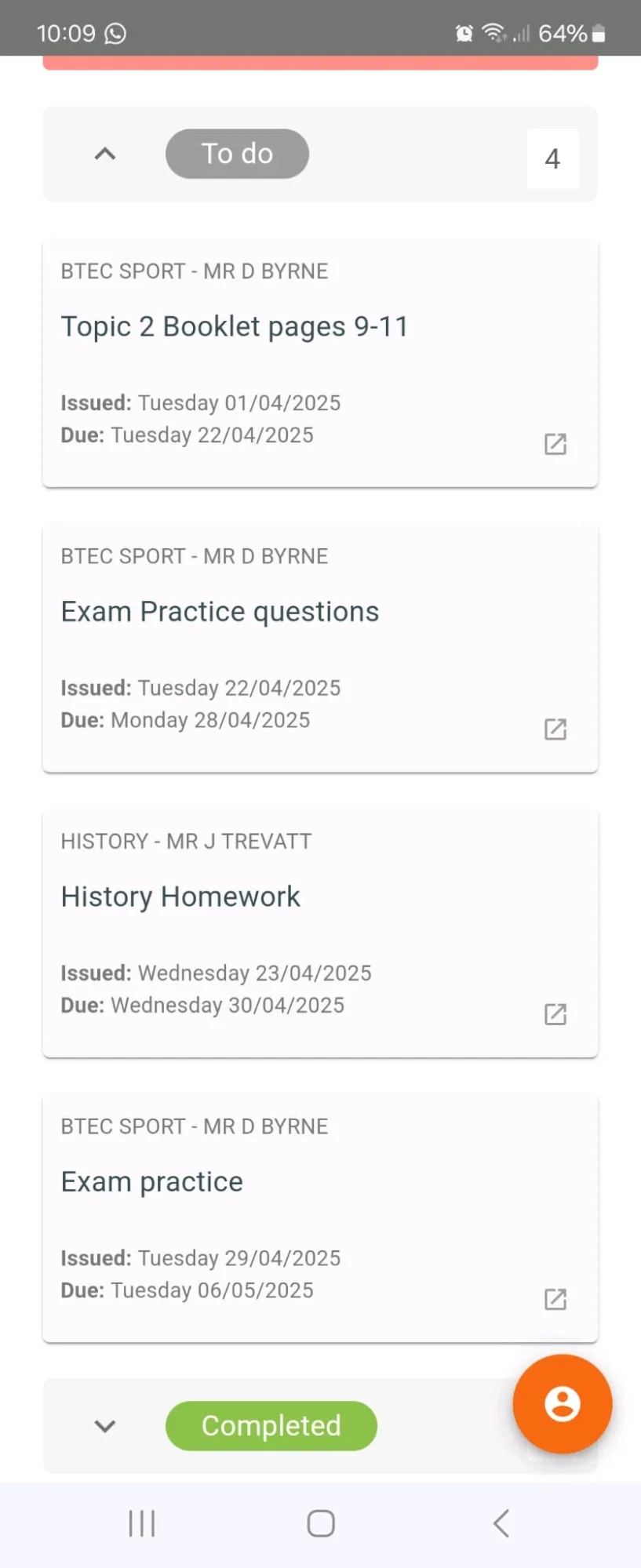Open Topic 2 Booklet pages 9-11 card

320,363
